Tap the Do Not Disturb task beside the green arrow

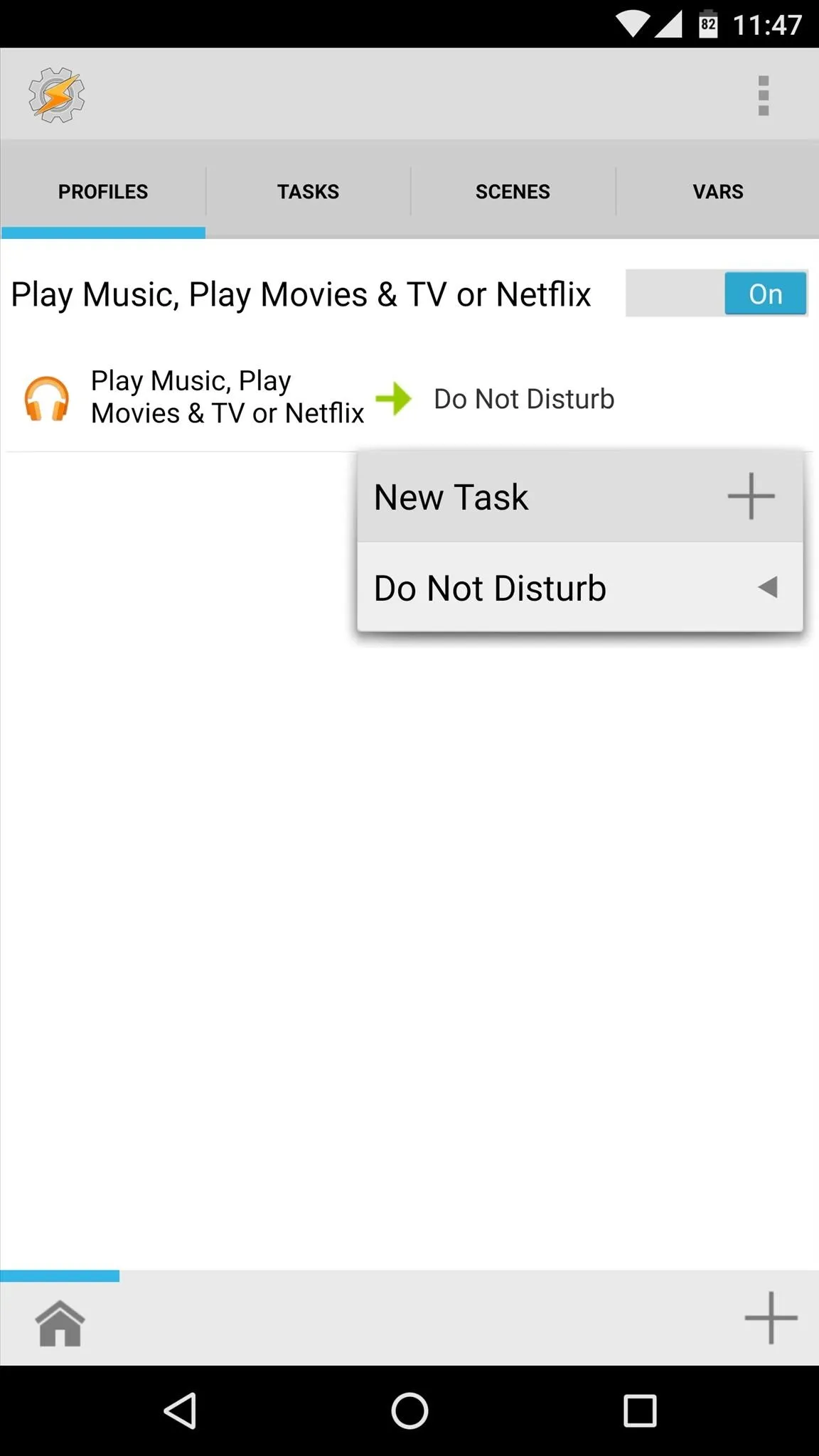tap(524, 399)
